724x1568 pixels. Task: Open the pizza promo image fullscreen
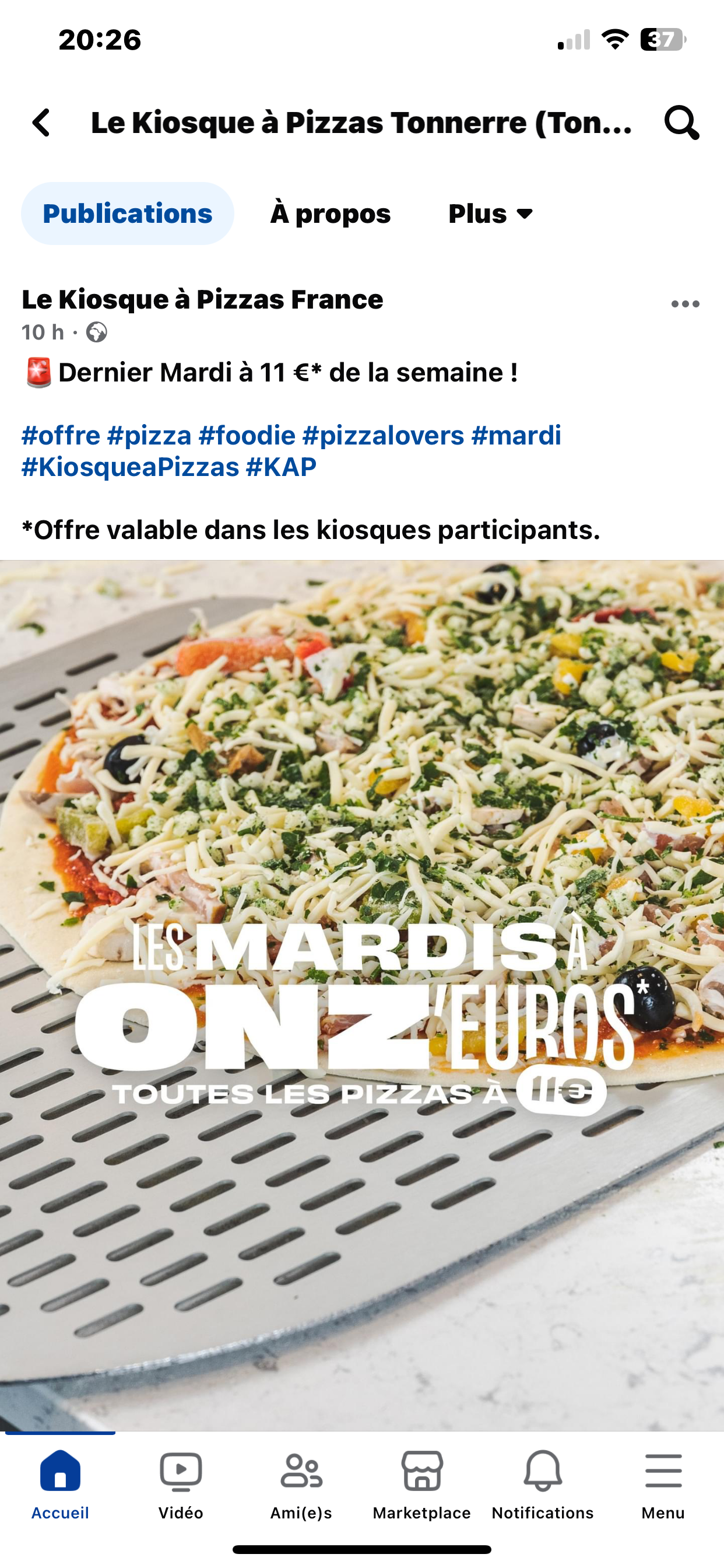[x=362, y=995]
